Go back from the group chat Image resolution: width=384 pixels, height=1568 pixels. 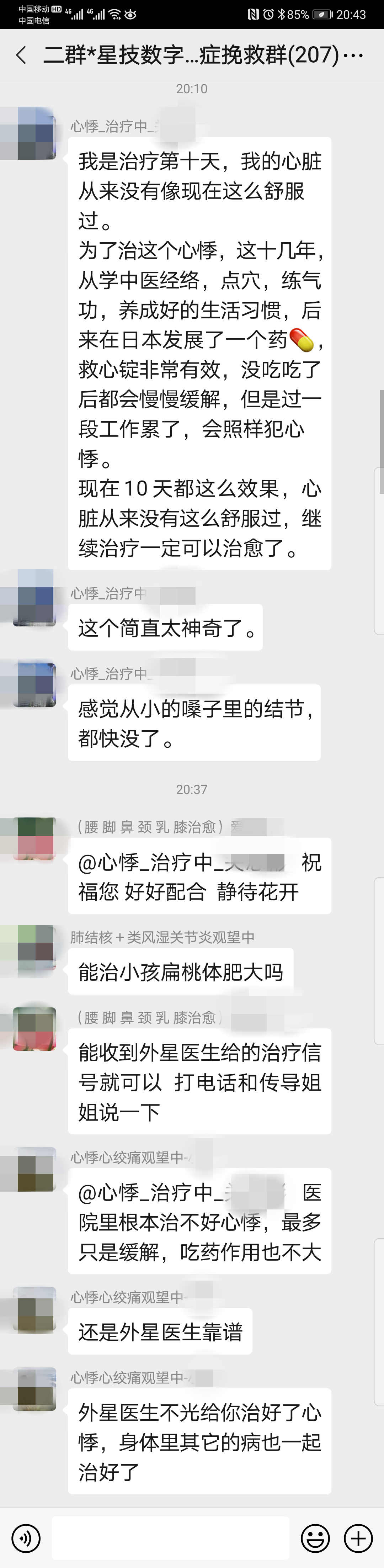tap(21, 55)
